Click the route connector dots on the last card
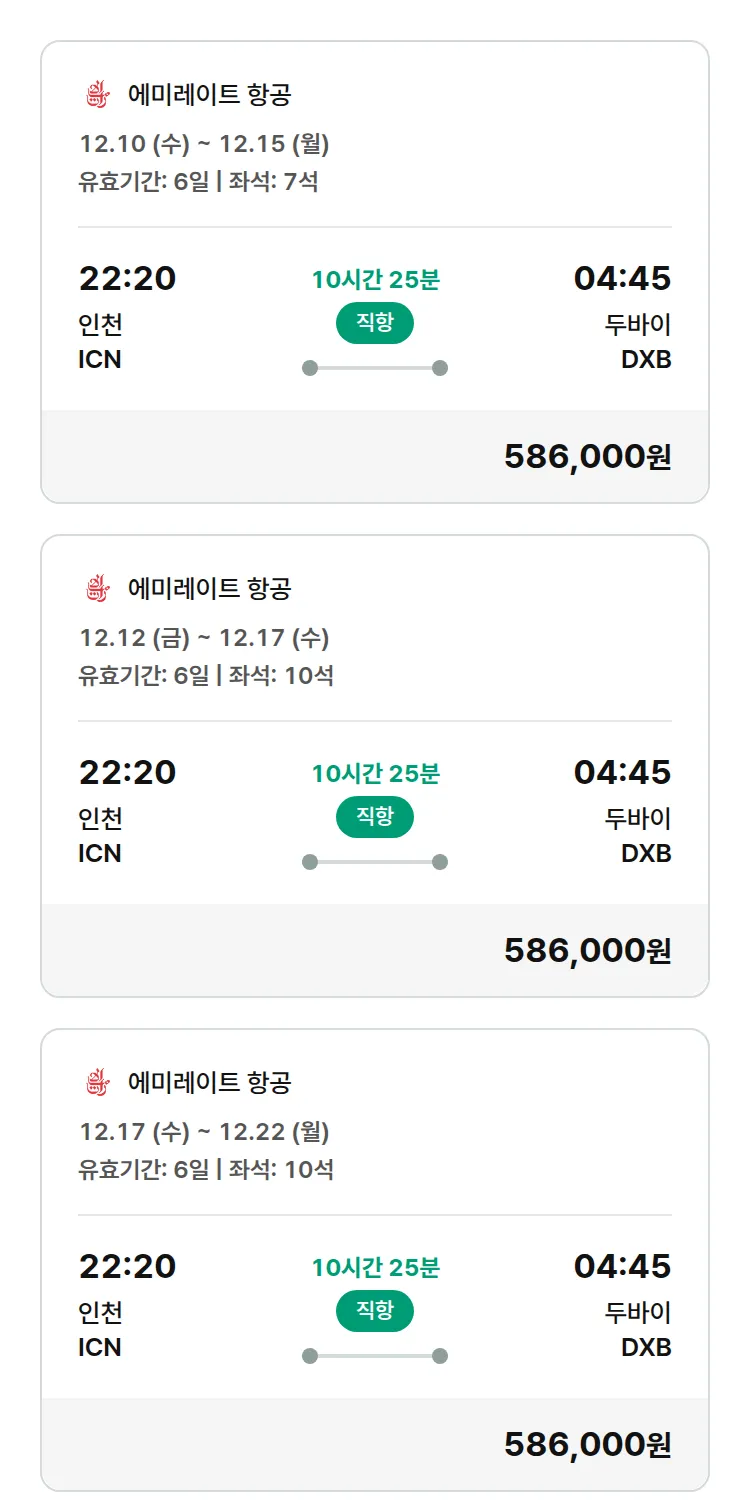The image size is (750, 1510). [x=374, y=1356]
